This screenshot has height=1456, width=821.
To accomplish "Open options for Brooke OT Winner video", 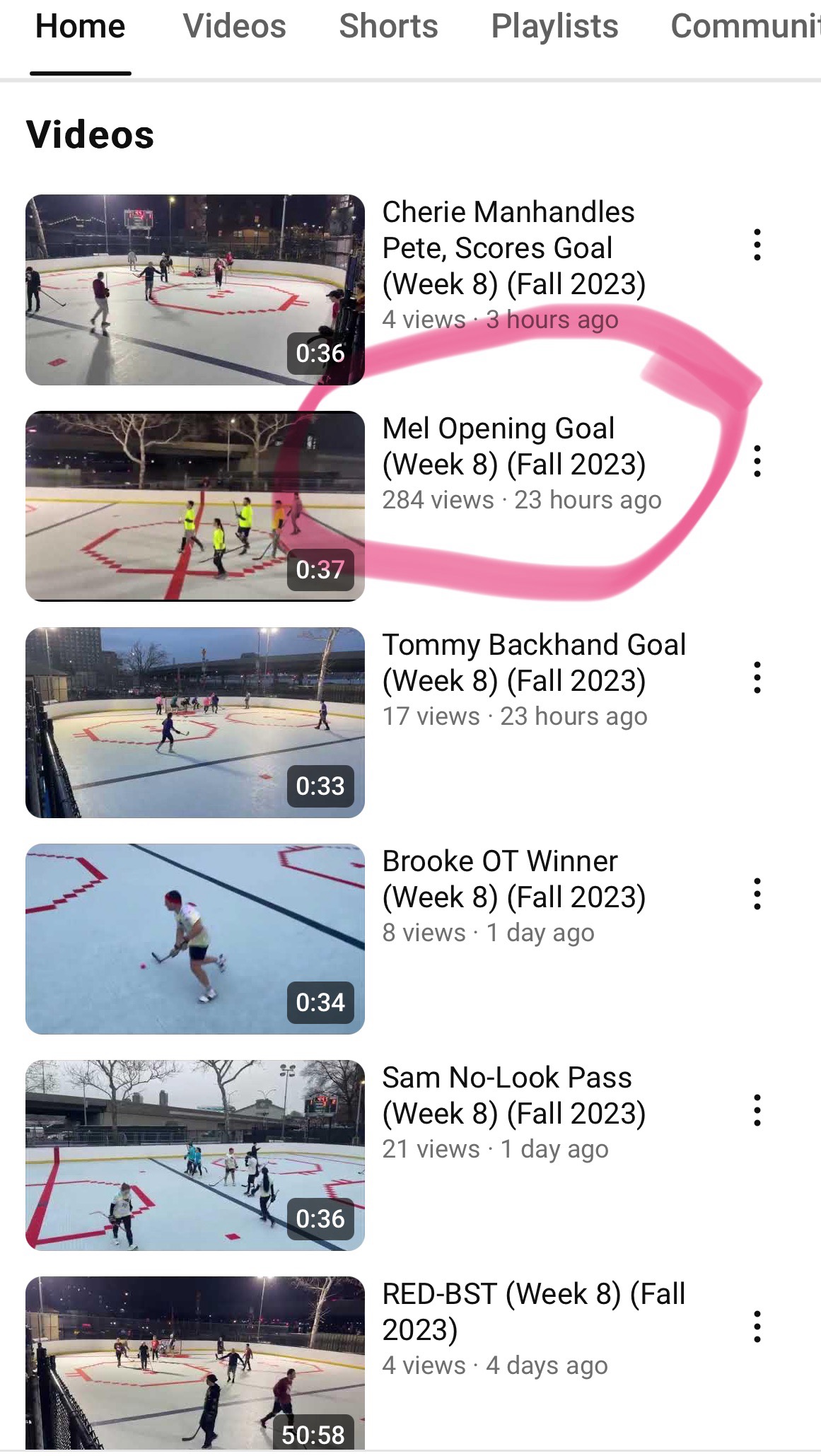I will [x=757, y=894].
